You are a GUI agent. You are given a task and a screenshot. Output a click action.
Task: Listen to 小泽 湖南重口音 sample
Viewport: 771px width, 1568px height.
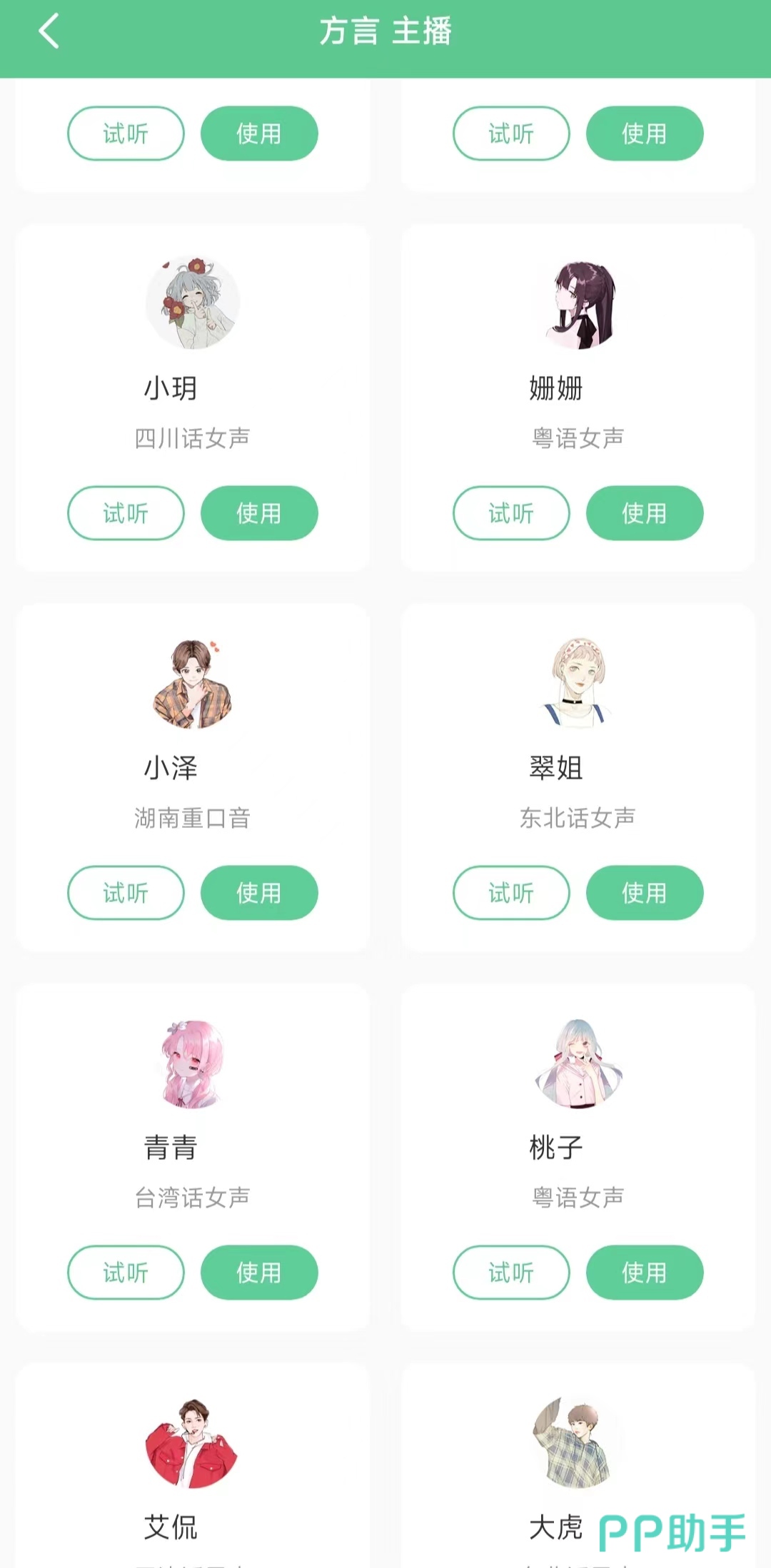pos(126,893)
